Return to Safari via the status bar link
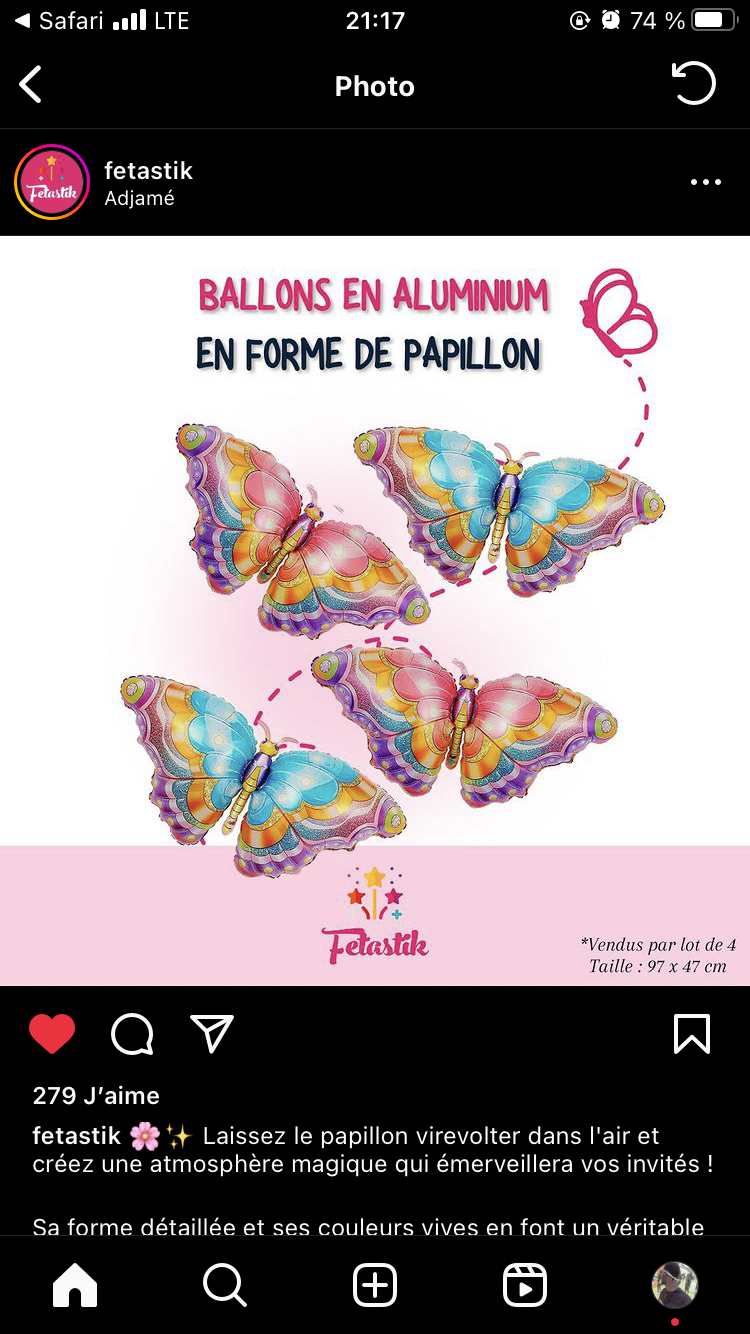 click(63, 20)
